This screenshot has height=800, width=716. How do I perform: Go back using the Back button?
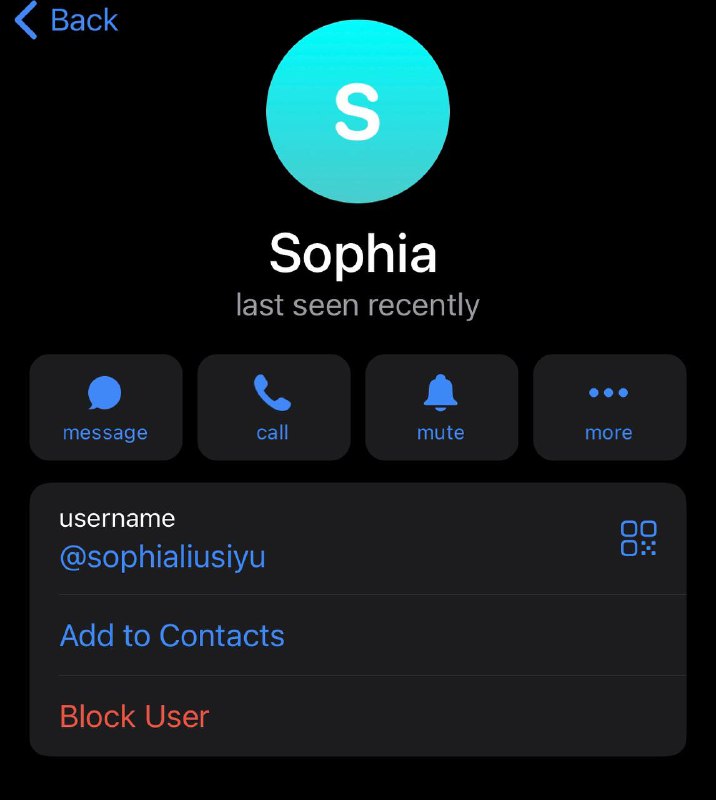pyautogui.click(x=66, y=20)
